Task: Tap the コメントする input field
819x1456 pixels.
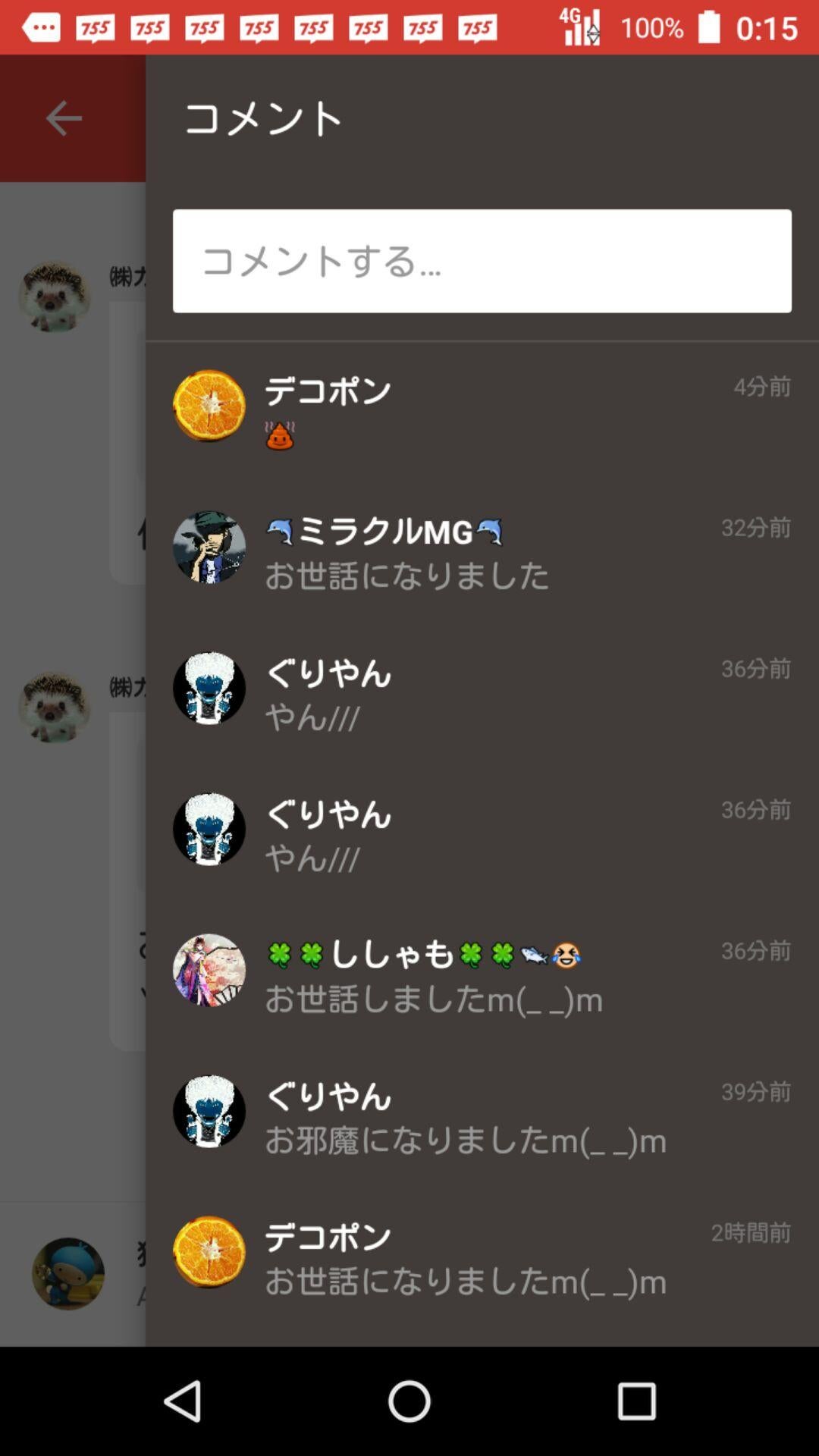Action: [480, 261]
